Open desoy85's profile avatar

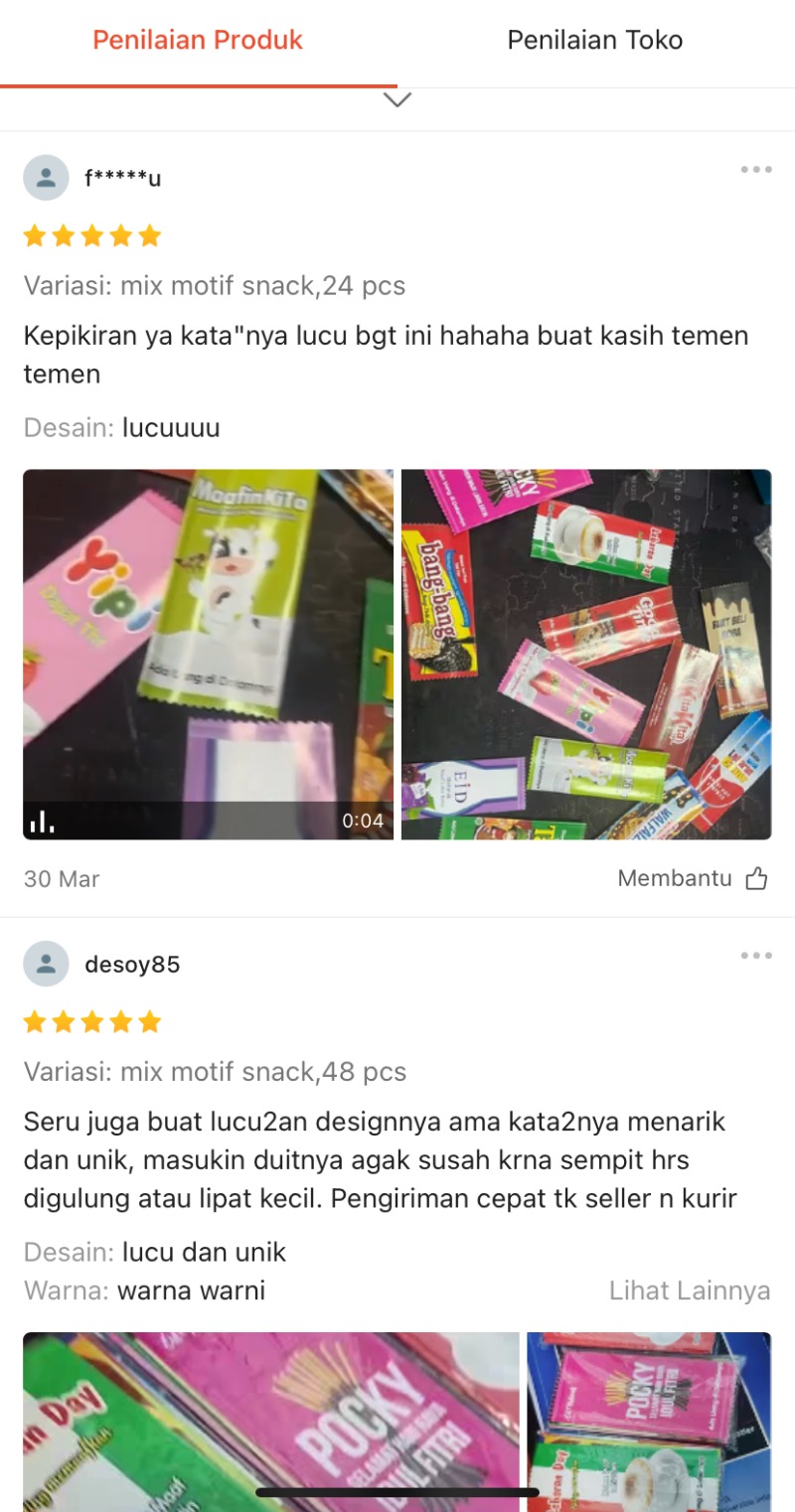click(46, 964)
